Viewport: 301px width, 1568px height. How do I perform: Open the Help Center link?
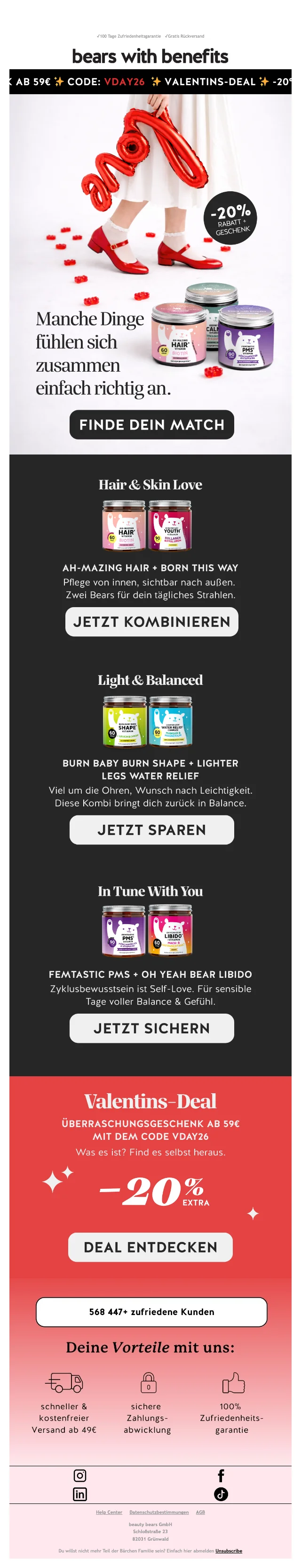[109, 1512]
